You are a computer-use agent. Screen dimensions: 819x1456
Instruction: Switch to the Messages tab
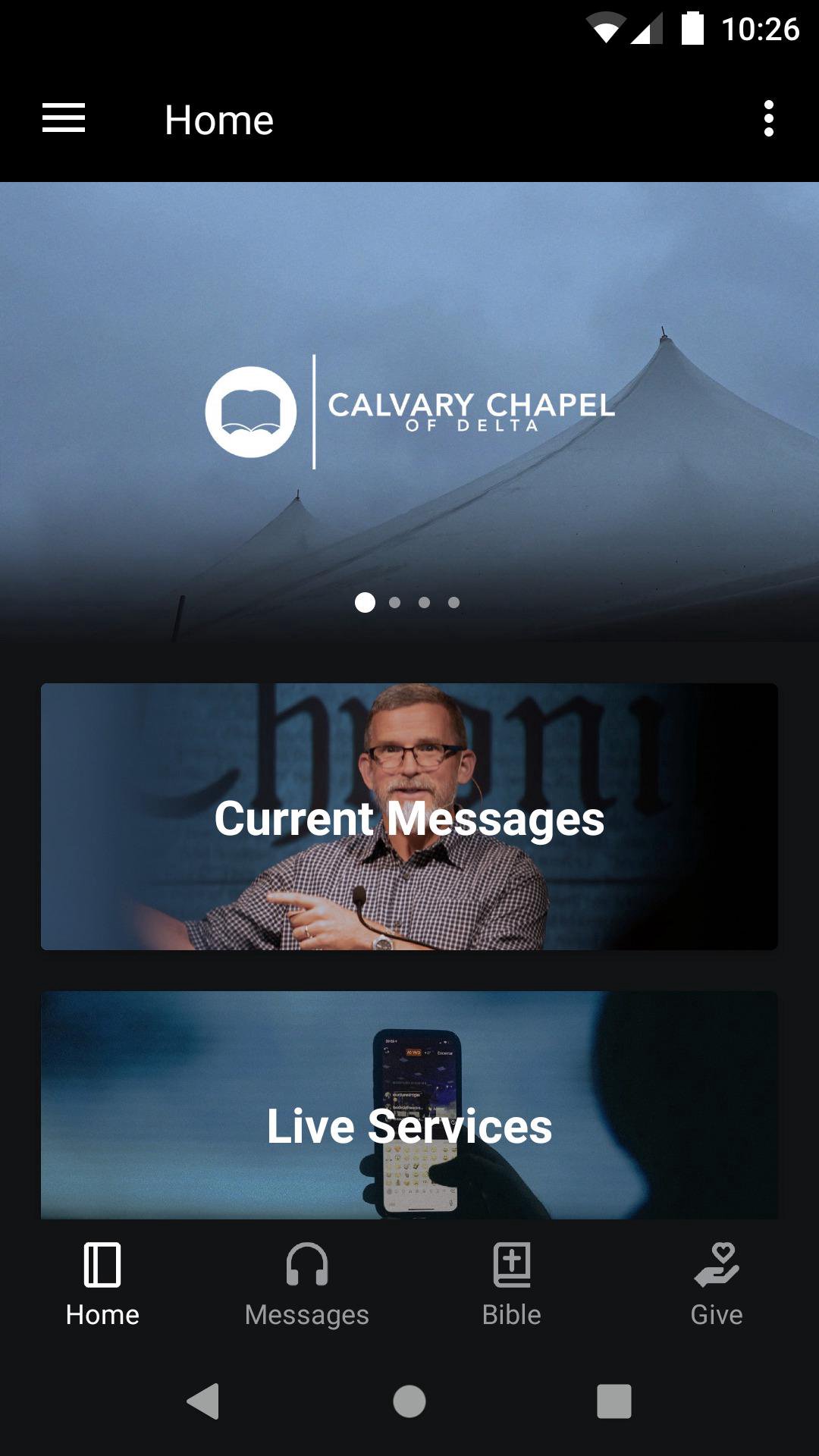[x=307, y=1285]
